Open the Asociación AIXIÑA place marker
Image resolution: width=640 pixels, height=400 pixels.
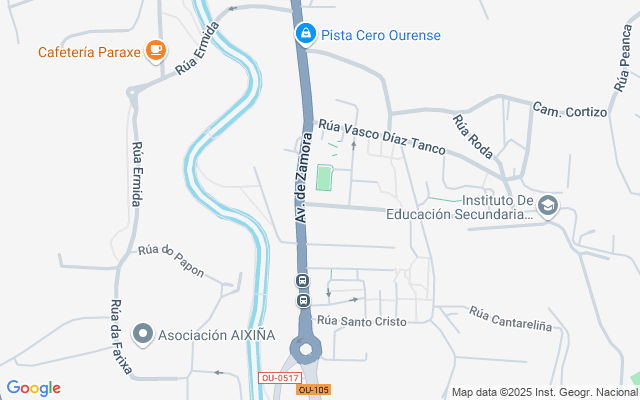pos(143,333)
